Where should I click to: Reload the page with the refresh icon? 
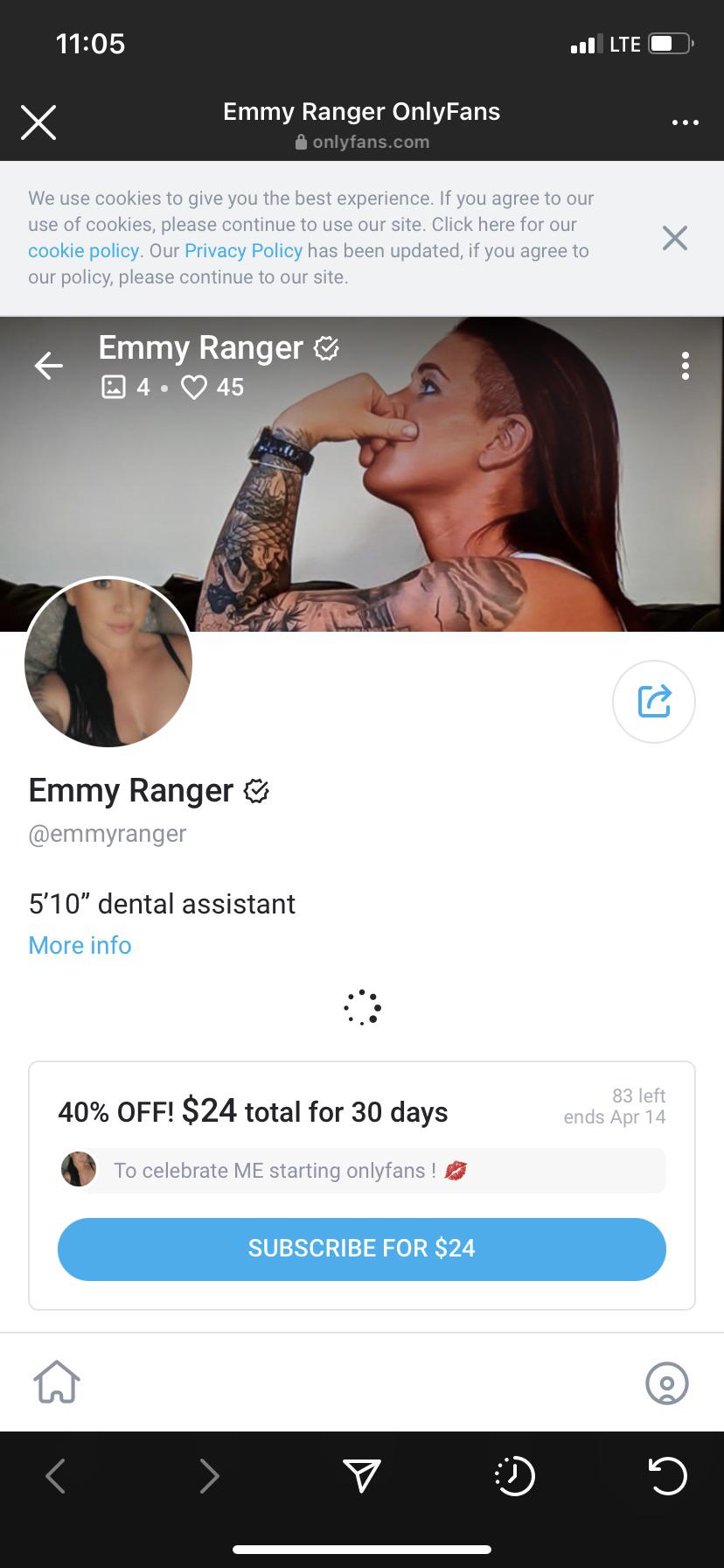(668, 1476)
